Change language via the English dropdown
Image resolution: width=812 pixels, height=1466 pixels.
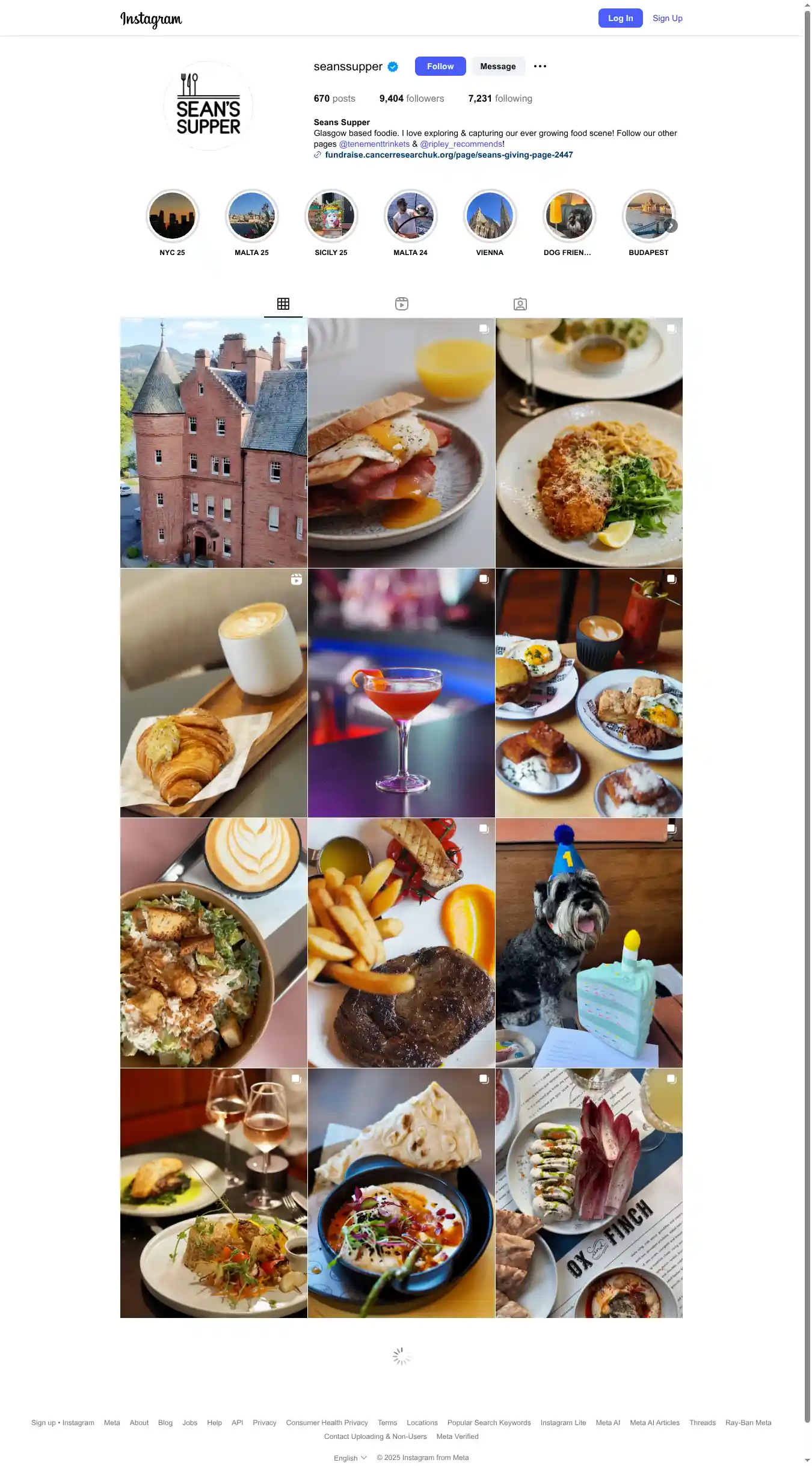pos(350,1458)
